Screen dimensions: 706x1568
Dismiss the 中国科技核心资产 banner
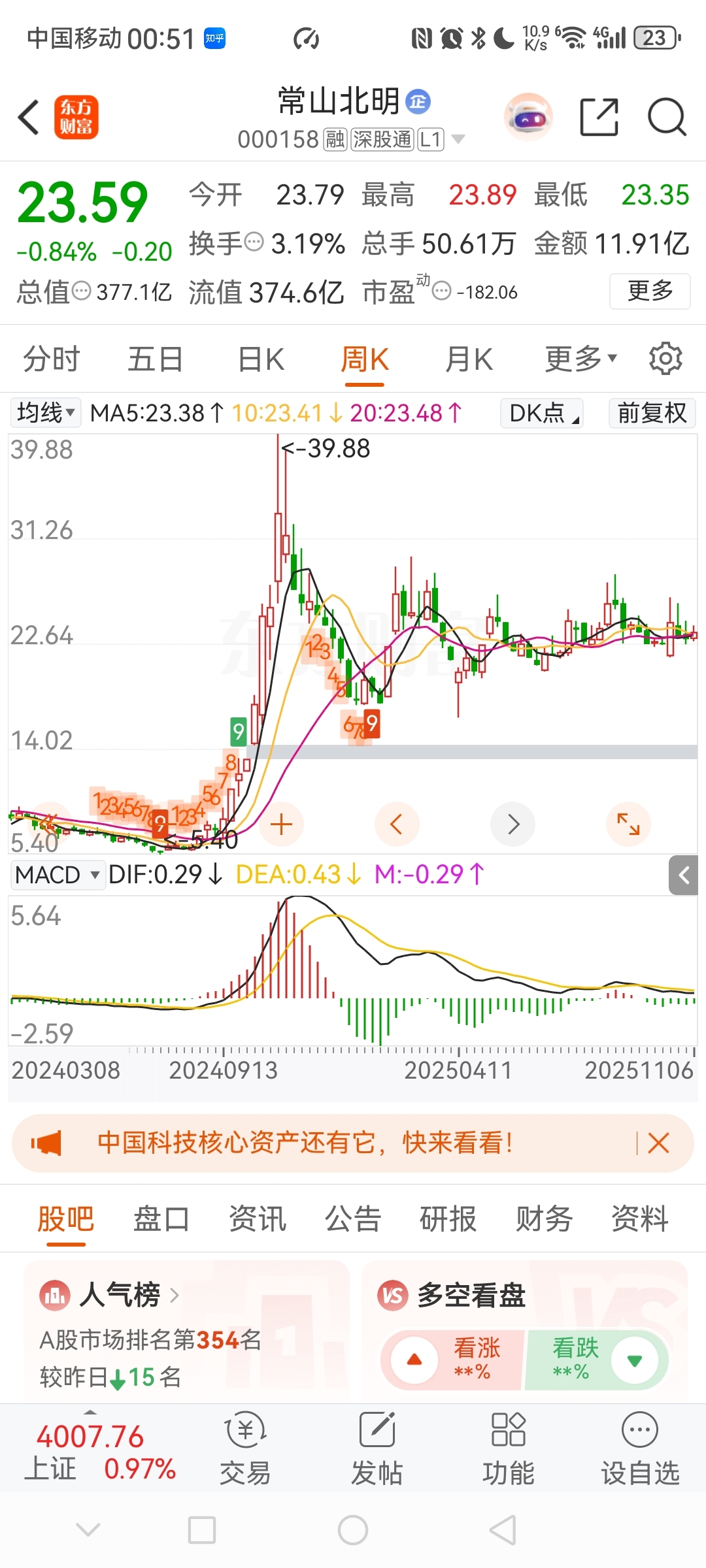coord(658,1143)
